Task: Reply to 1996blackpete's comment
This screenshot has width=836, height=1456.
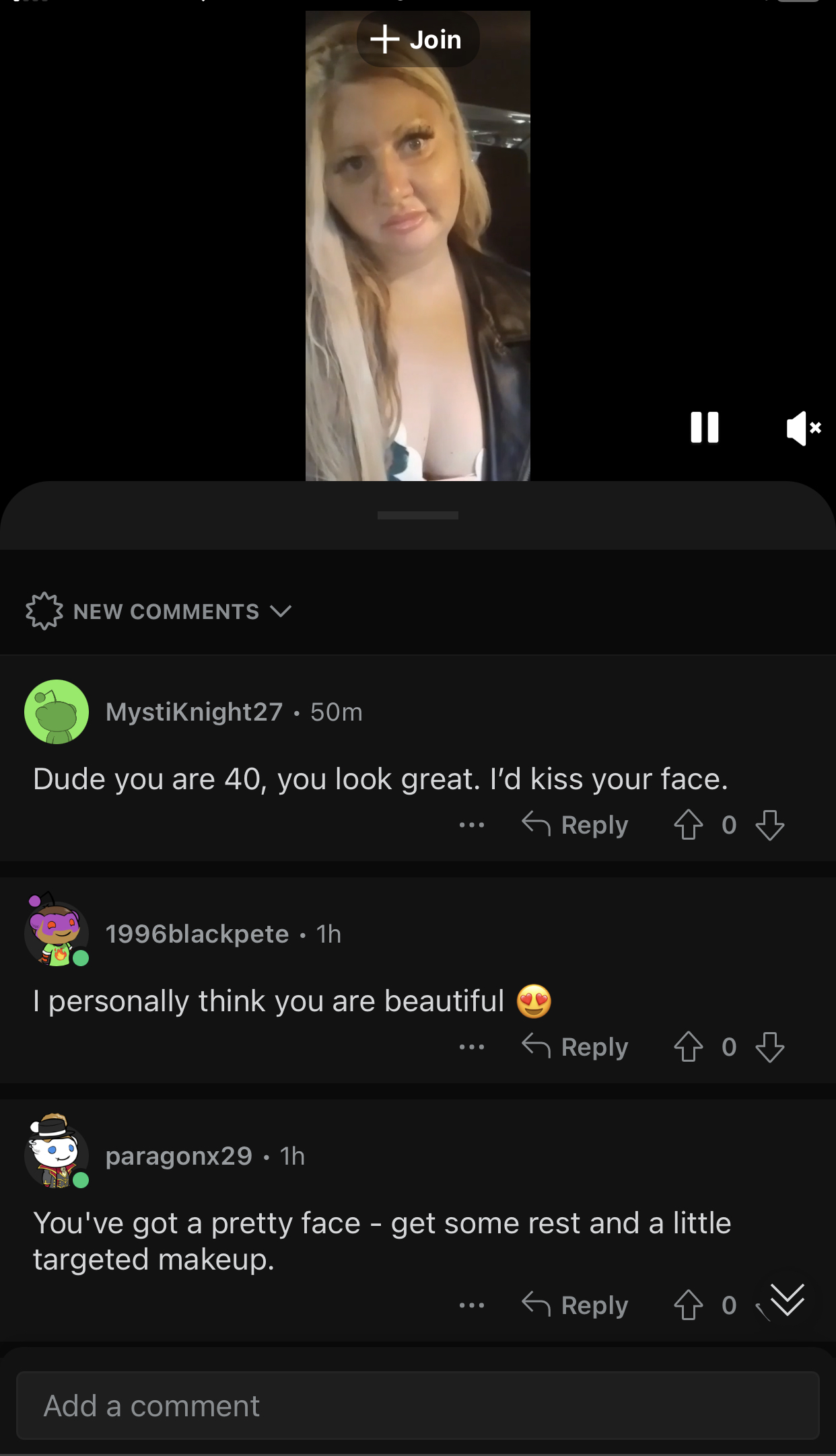Action: [576, 1047]
